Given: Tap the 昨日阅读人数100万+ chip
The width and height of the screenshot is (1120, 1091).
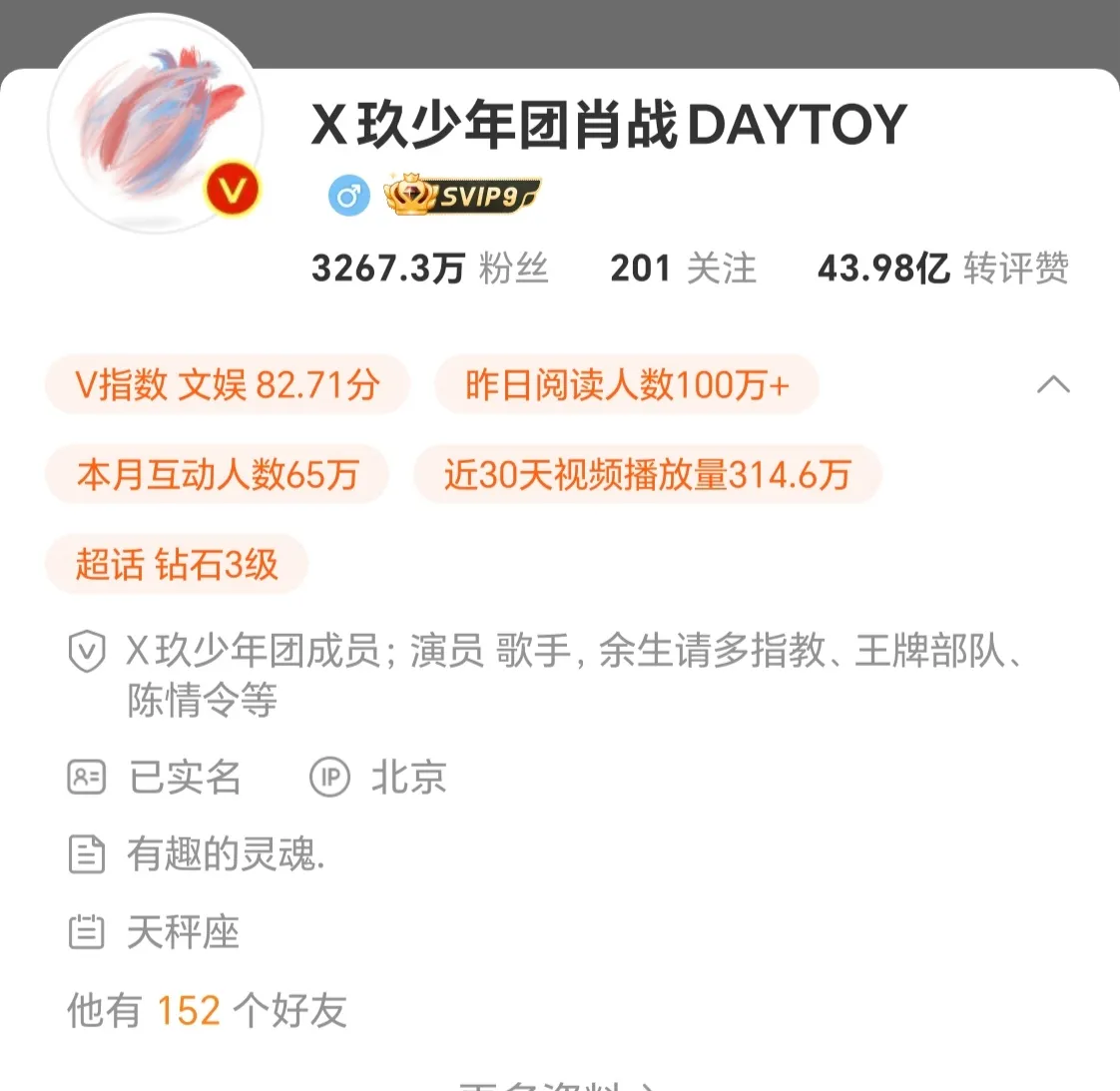Looking at the screenshot, I should pyautogui.click(x=627, y=384).
